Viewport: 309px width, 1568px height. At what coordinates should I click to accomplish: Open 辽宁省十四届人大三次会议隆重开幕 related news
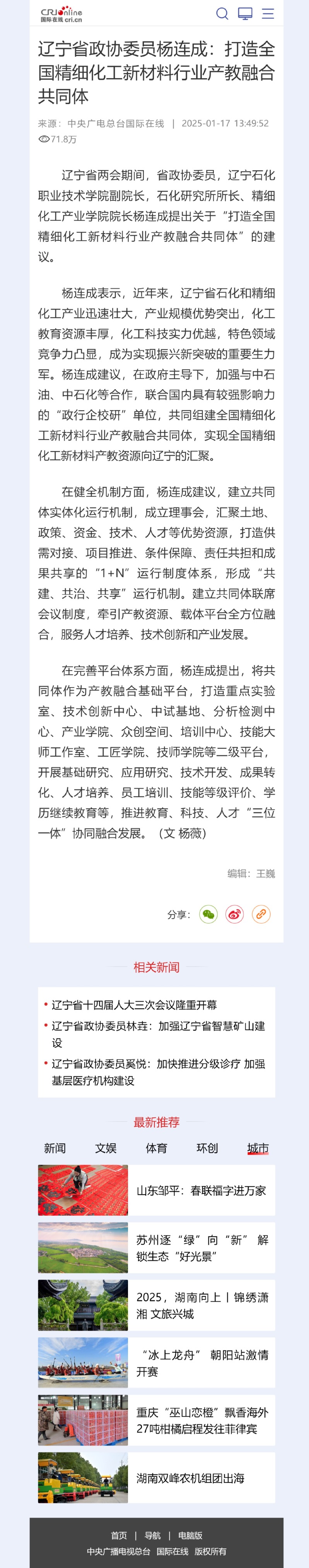(134, 1005)
